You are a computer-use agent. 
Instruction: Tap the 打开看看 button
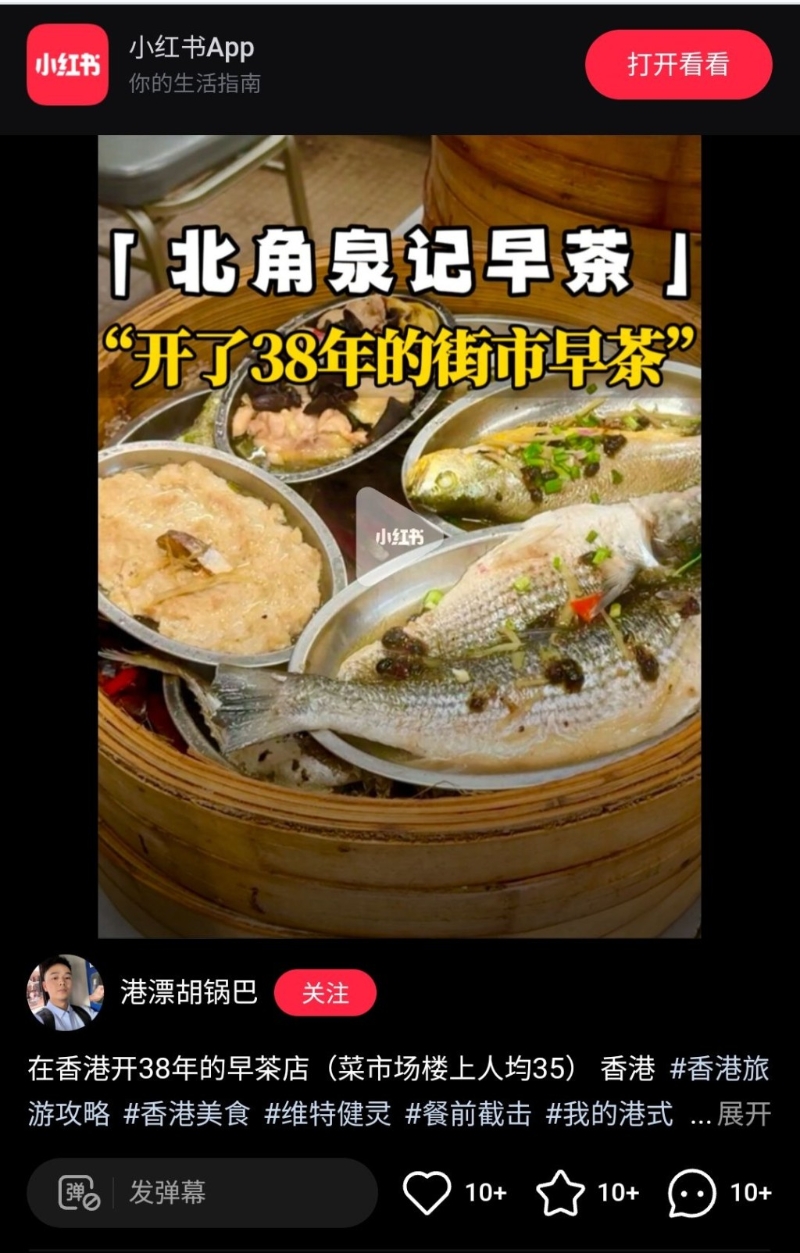680,62
